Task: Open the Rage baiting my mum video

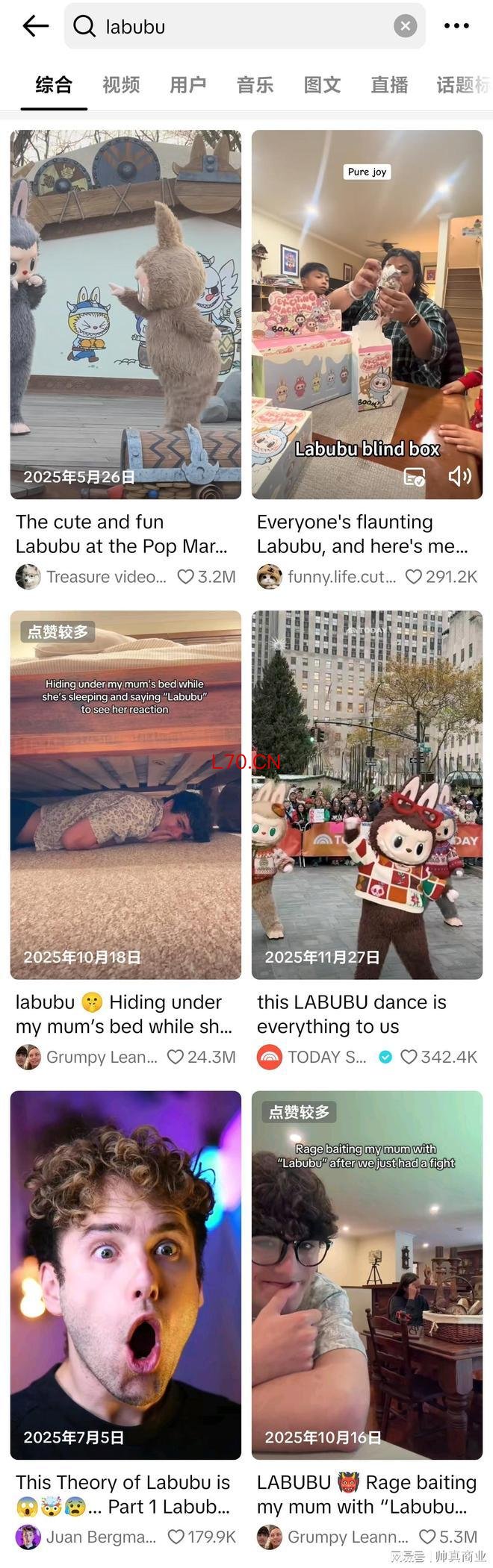Action: tap(367, 1275)
